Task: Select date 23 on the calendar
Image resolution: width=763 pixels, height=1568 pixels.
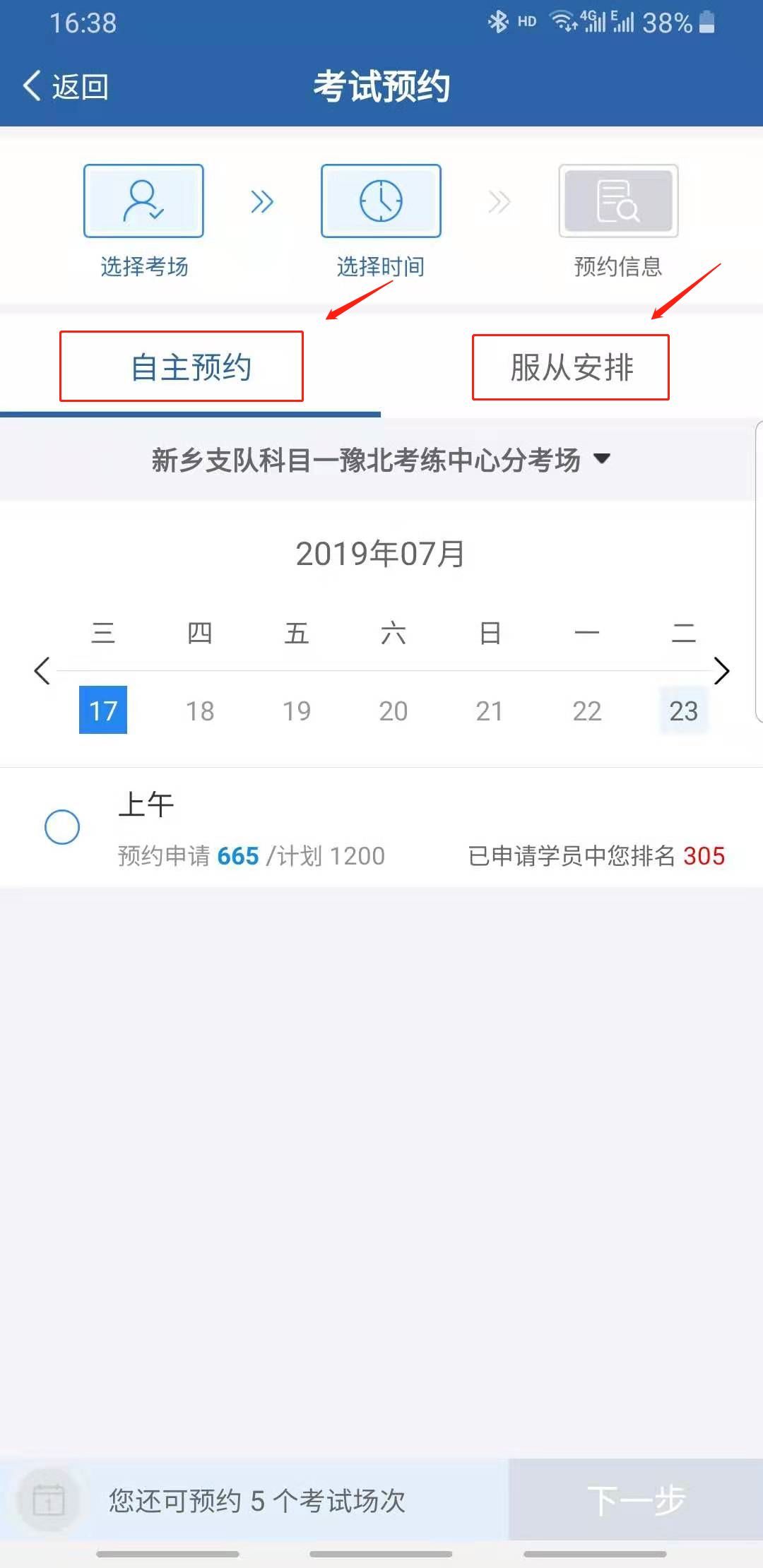Action: (x=683, y=711)
